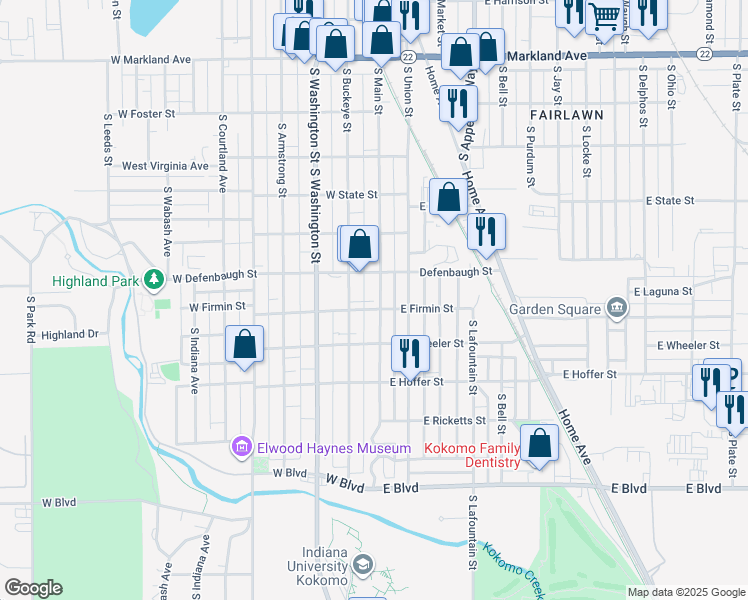748x600 pixels.
Task: Open the restaurant pin above E Hoffer St
Action: tap(410, 353)
